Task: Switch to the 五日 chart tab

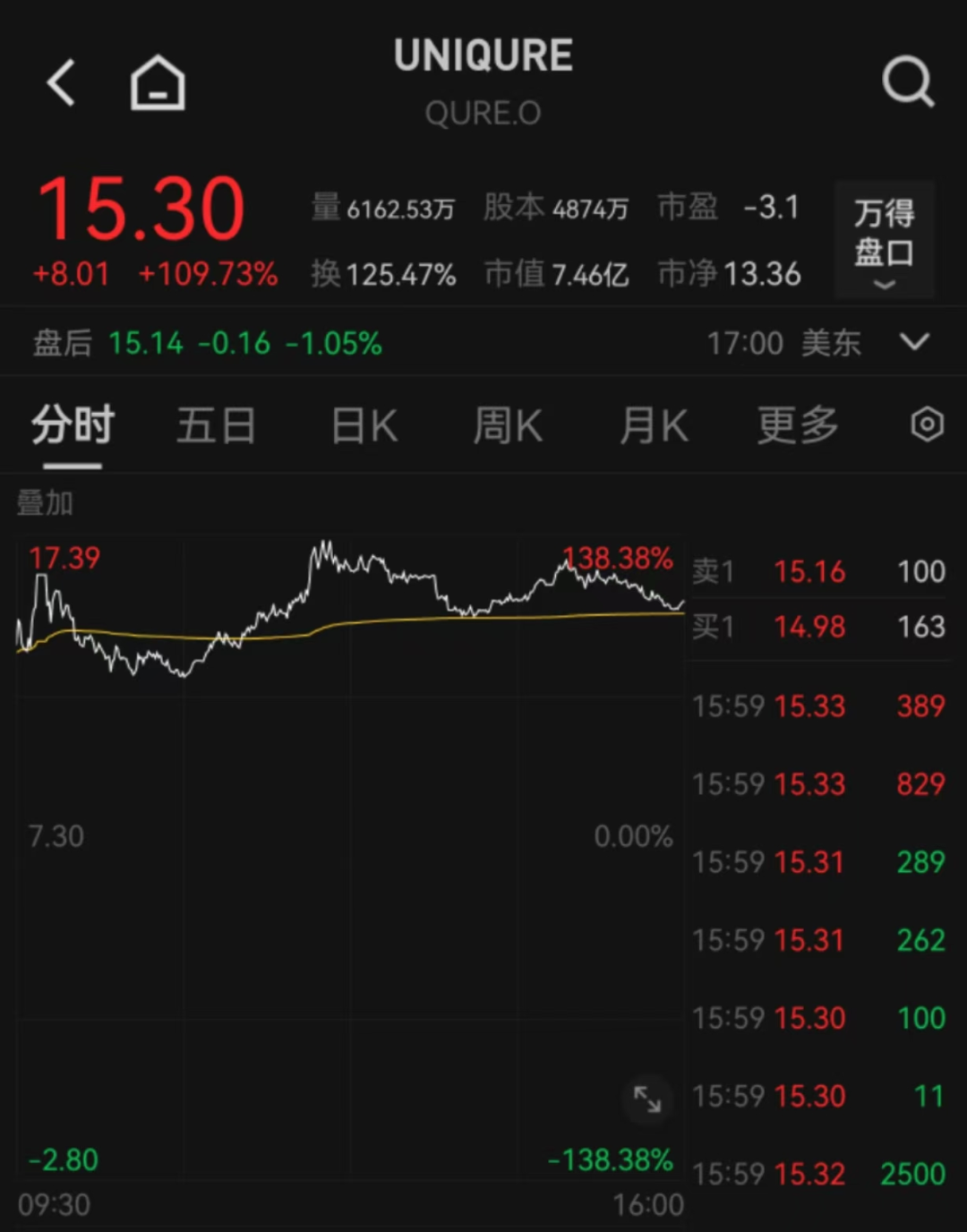Action: (x=216, y=425)
